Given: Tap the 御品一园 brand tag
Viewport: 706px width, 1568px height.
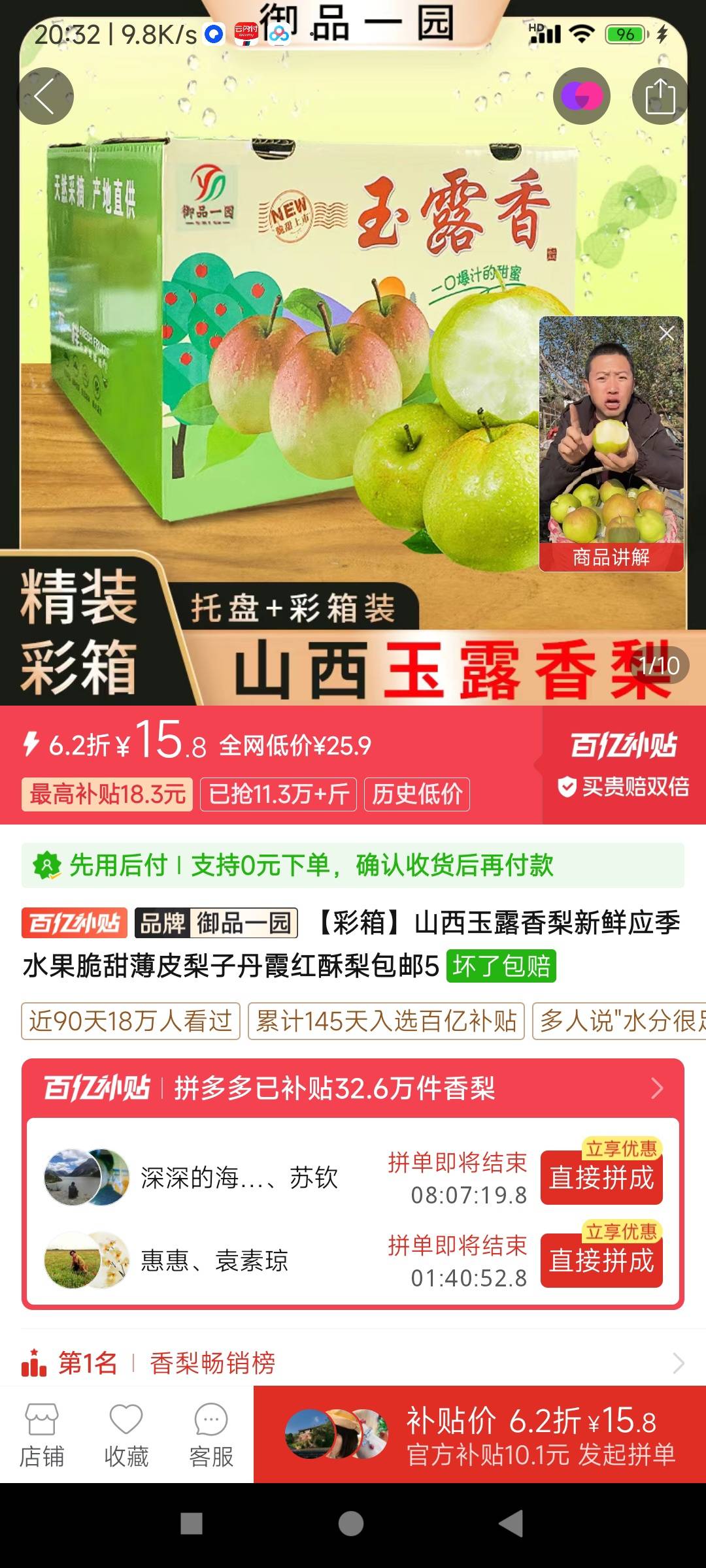Looking at the screenshot, I should 216,923.
